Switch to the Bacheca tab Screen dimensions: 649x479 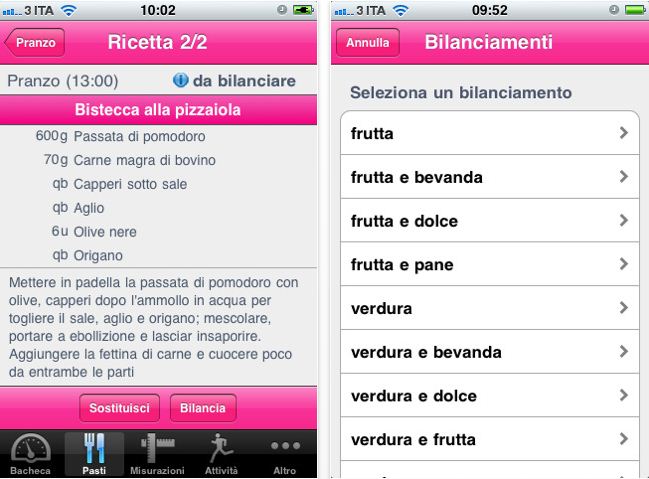pyautogui.click(x=30, y=455)
